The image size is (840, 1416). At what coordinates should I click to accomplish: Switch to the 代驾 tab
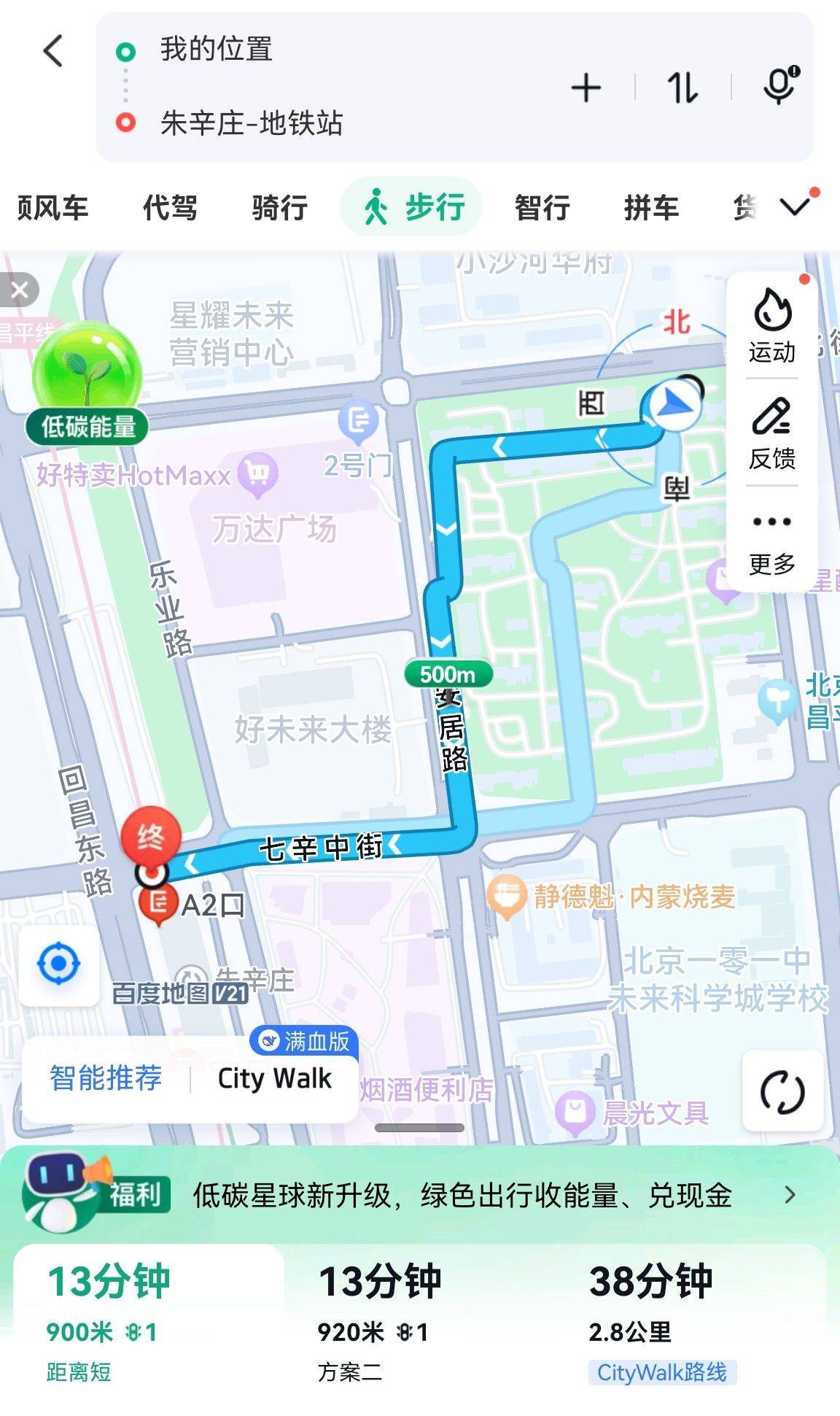pyautogui.click(x=170, y=208)
